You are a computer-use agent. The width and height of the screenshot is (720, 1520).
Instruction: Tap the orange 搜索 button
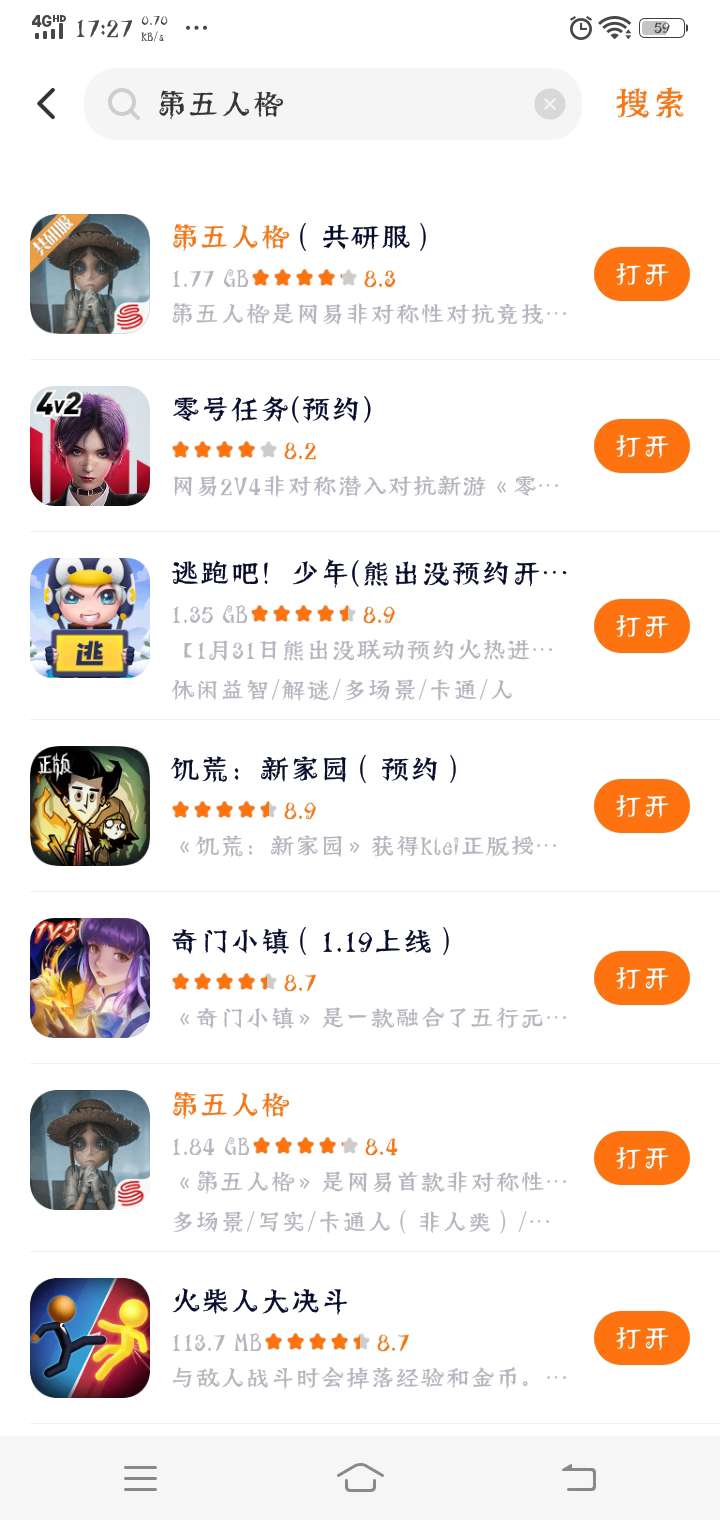click(650, 104)
